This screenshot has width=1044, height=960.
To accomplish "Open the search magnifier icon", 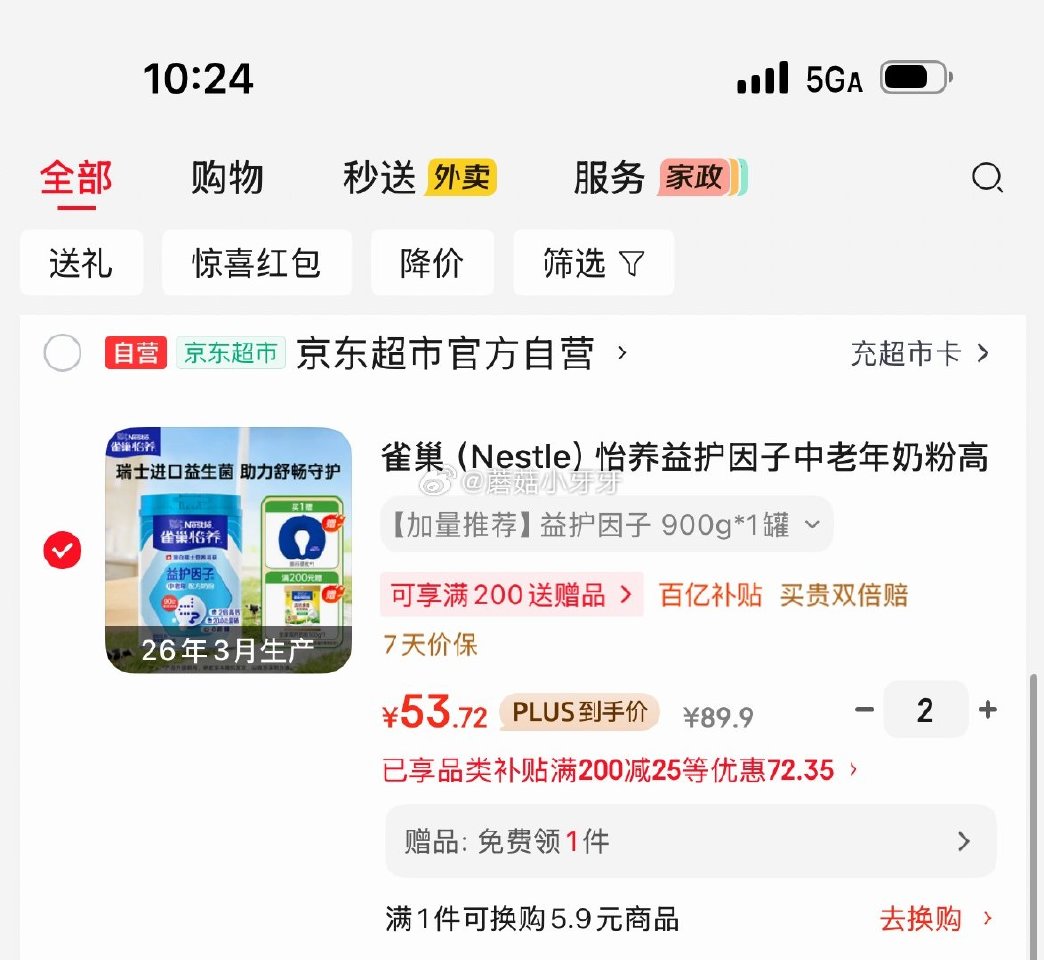I will 986,178.
